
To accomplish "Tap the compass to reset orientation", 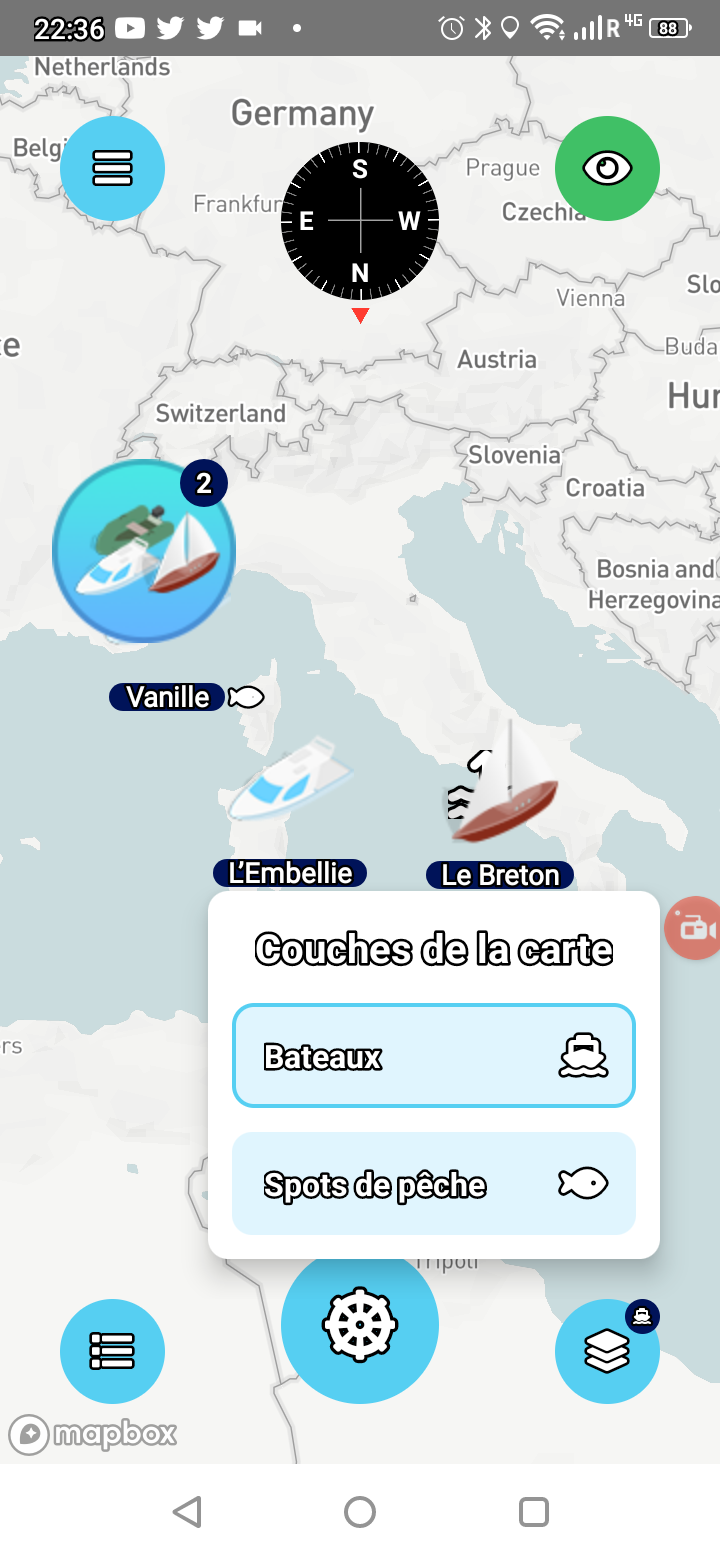I will [360, 222].
